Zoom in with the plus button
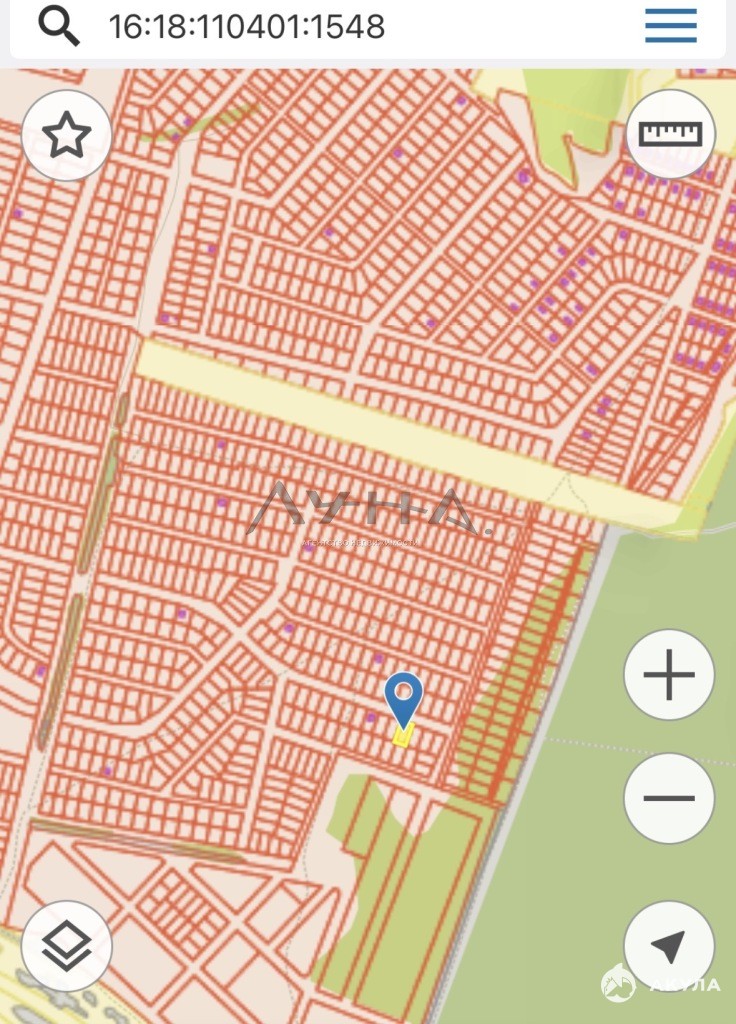Viewport: 736px width, 1024px height. click(669, 675)
